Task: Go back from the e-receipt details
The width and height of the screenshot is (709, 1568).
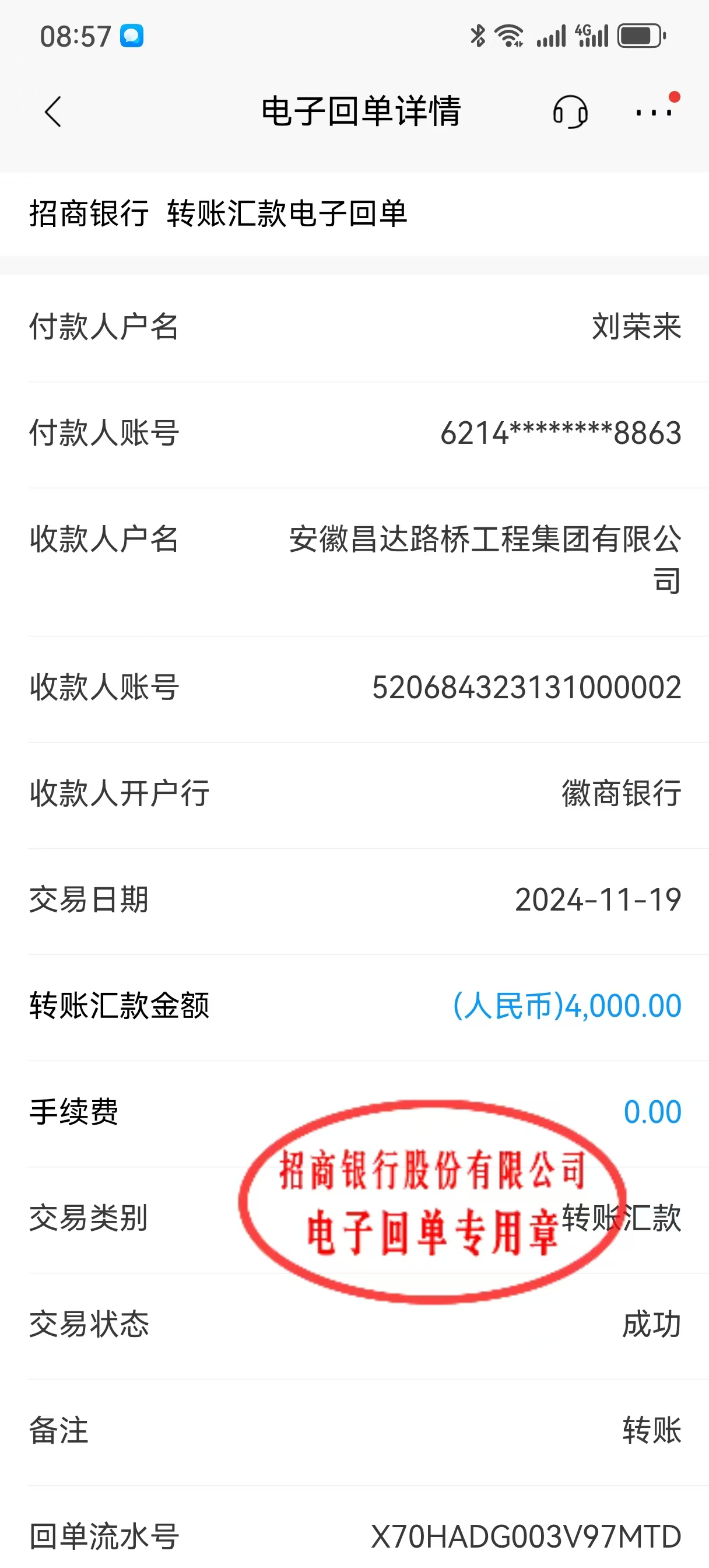Action: click(x=54, y=112)
